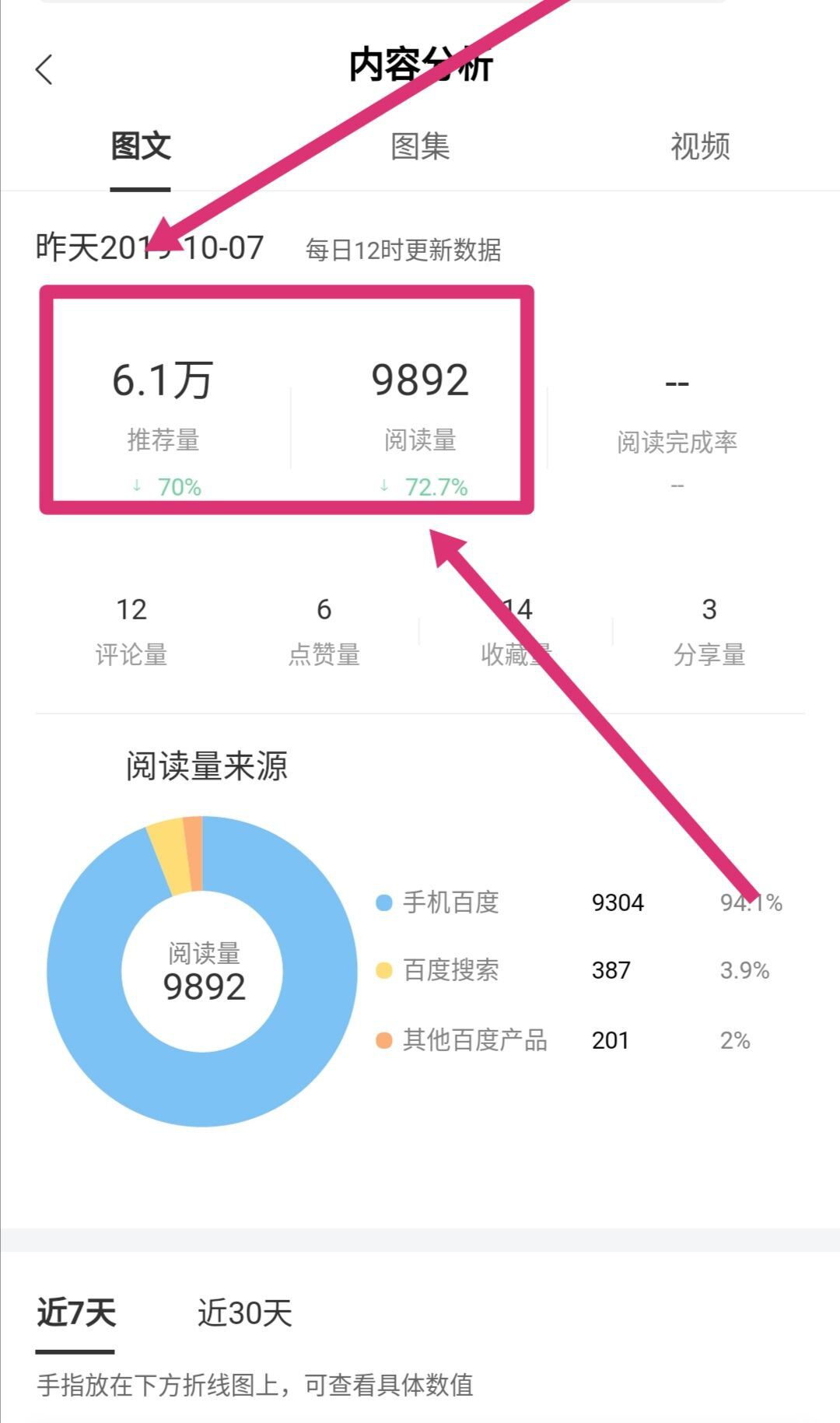The width and height of the screenshot is (840, 1423).
Task: Switch to 近30天 range
Action: pyautogui.click(x=244, y=1313)
